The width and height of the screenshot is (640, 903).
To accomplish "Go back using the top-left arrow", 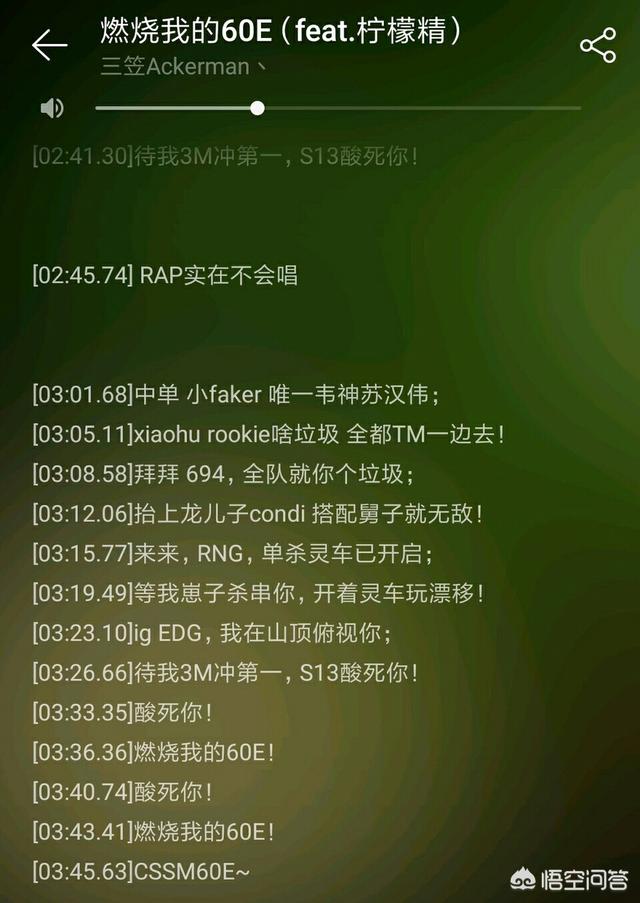I will (x=49, y=45).
